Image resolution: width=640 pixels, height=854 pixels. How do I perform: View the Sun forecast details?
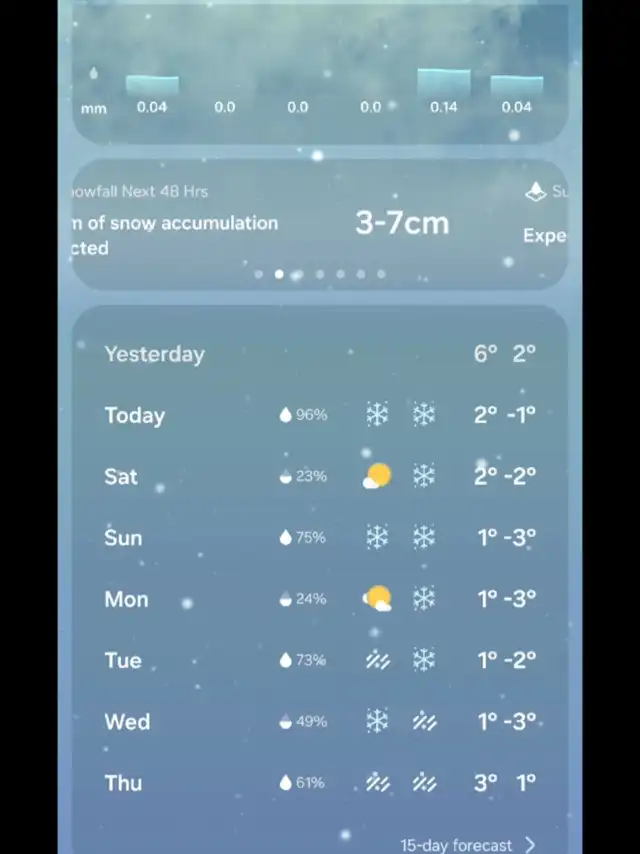pos(320,538)
